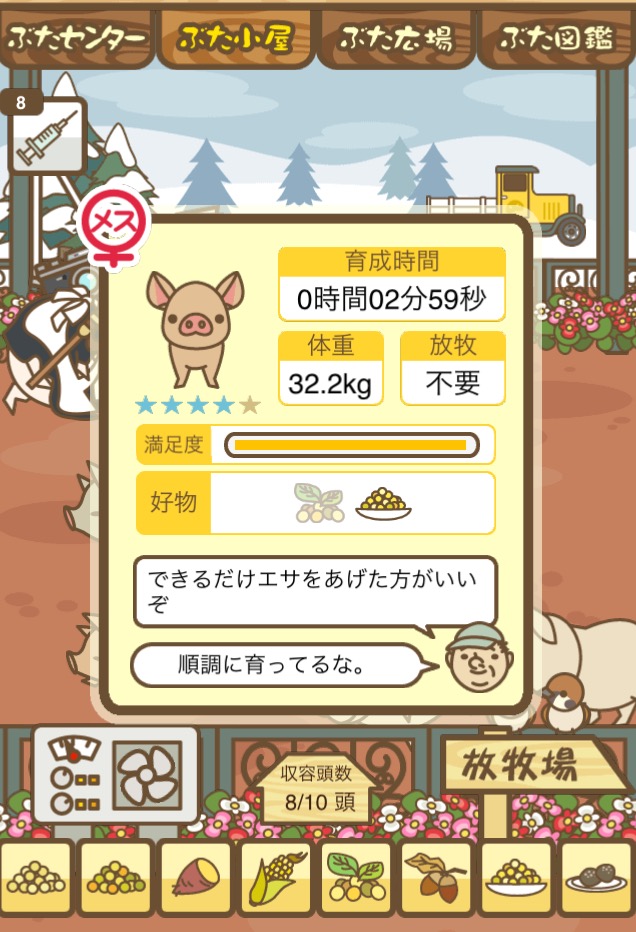Viewport: 636px width, 932px height.
Task: Go to the 放牧場 pasture sign
Action: click(x=520, y=768)
